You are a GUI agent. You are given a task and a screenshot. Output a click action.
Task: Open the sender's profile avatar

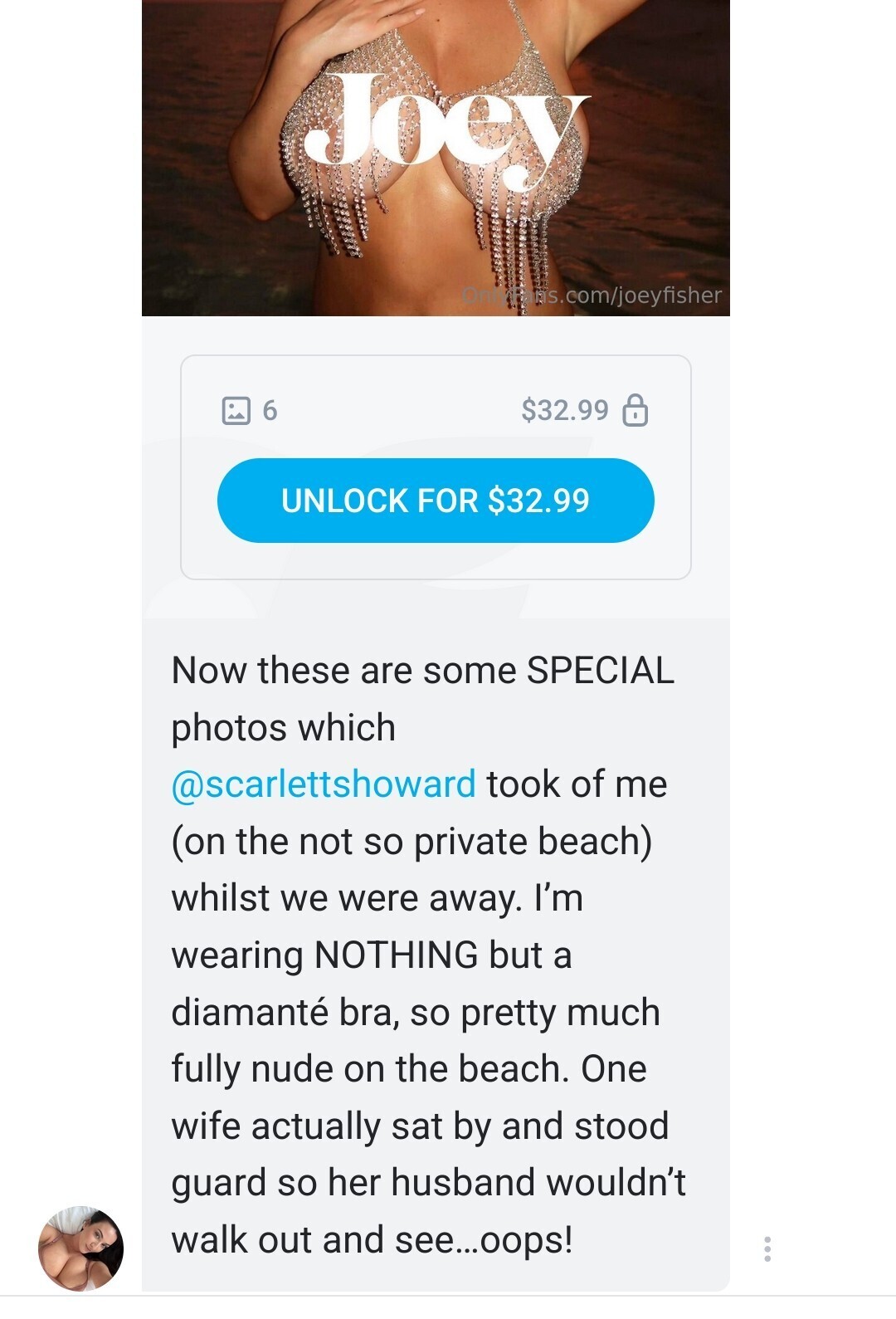pos(80,1248)
